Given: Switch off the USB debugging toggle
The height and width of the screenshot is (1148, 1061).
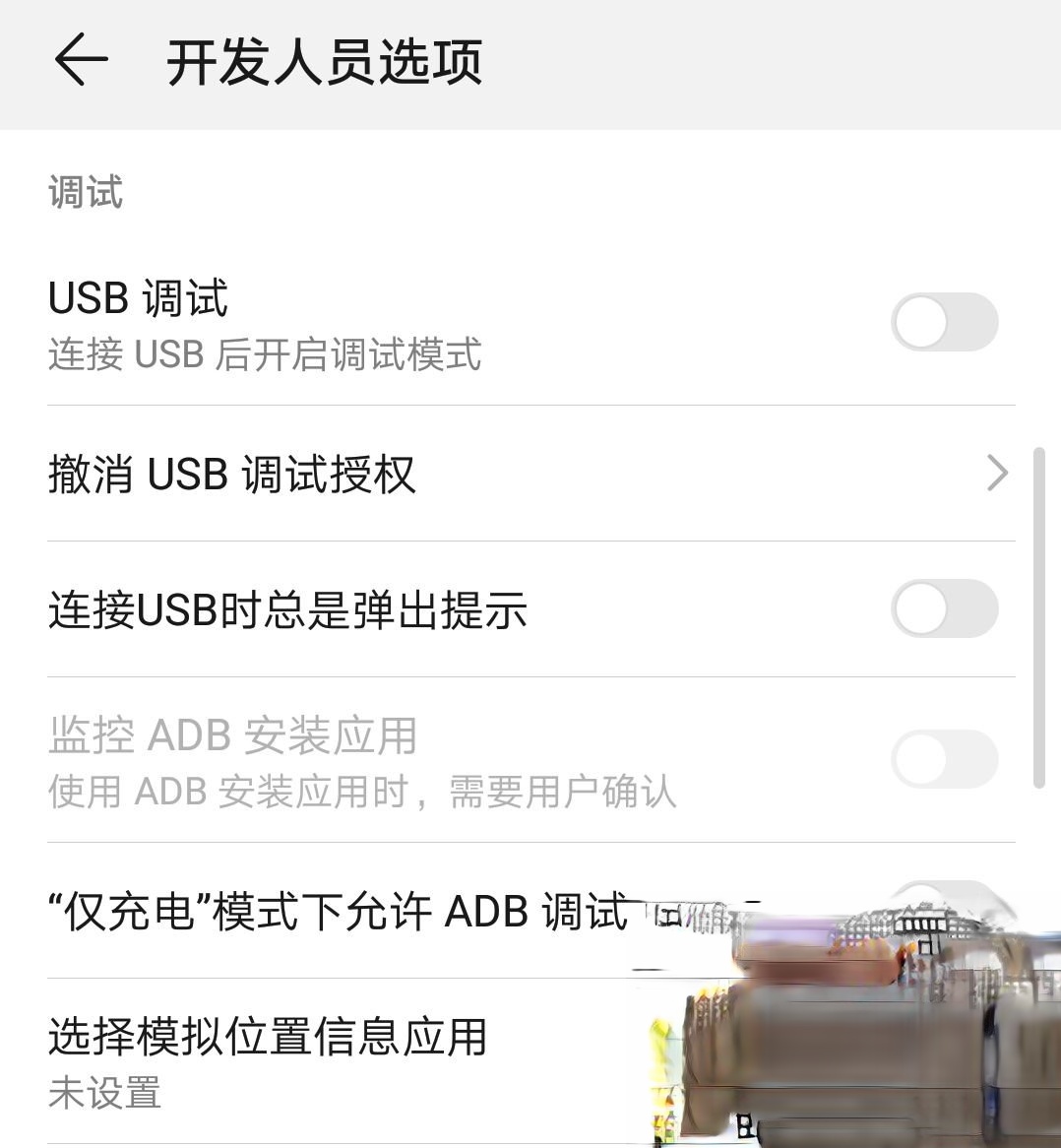Looking at the screenshot, I should (944, 322).
